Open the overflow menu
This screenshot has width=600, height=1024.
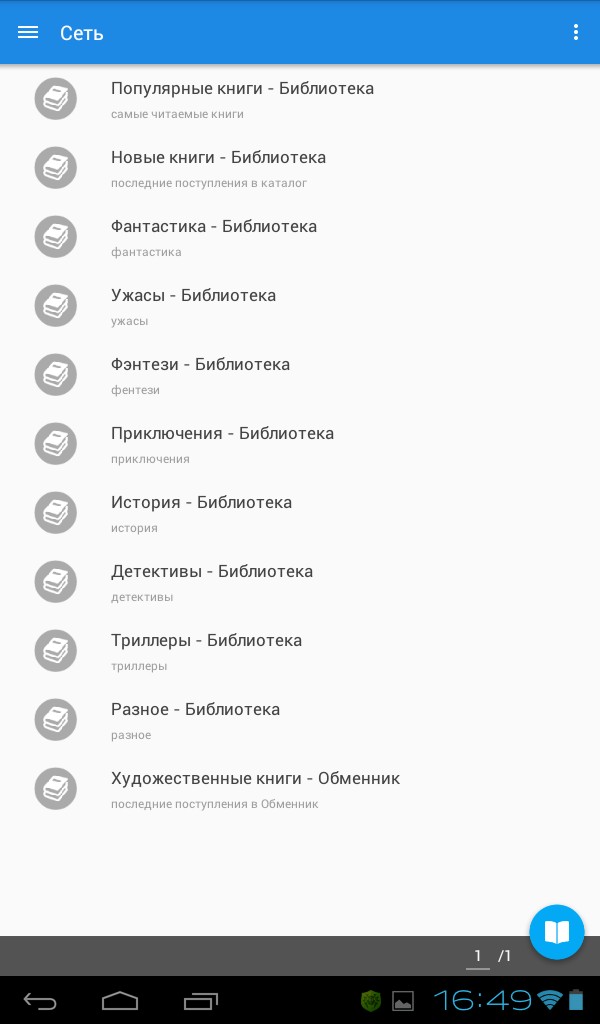576,33
